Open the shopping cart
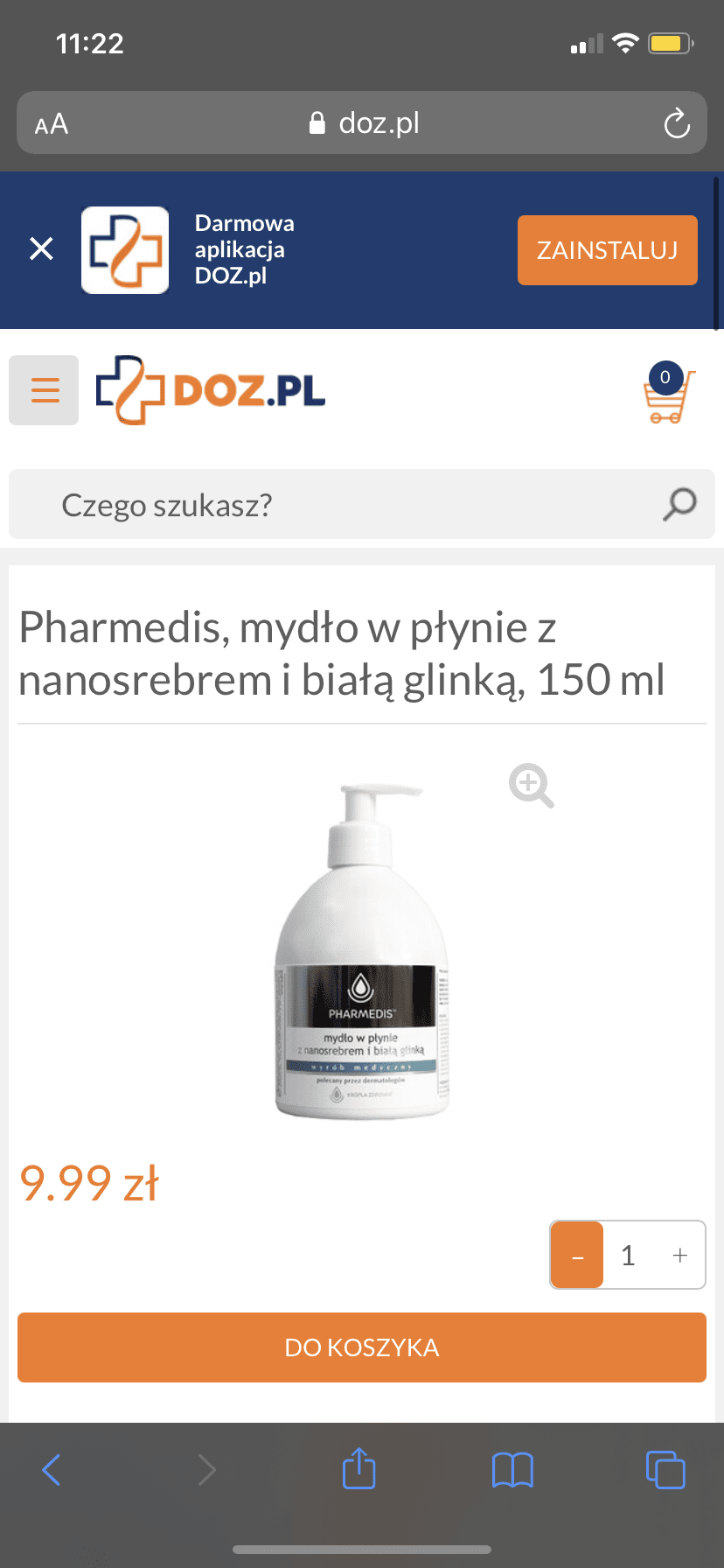Screen dimensions: 724x1568 (669, 395)
